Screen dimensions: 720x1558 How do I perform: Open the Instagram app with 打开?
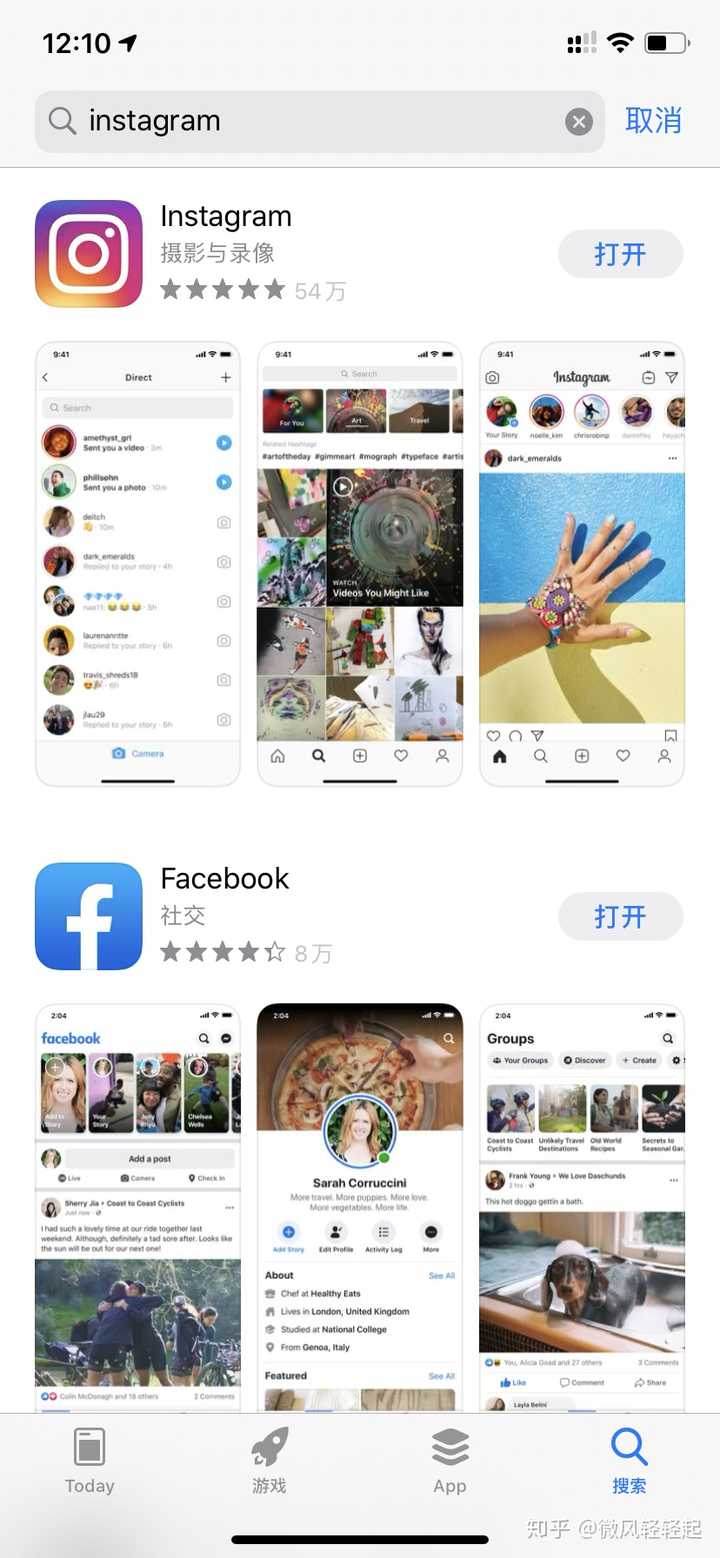coord(620,254)
